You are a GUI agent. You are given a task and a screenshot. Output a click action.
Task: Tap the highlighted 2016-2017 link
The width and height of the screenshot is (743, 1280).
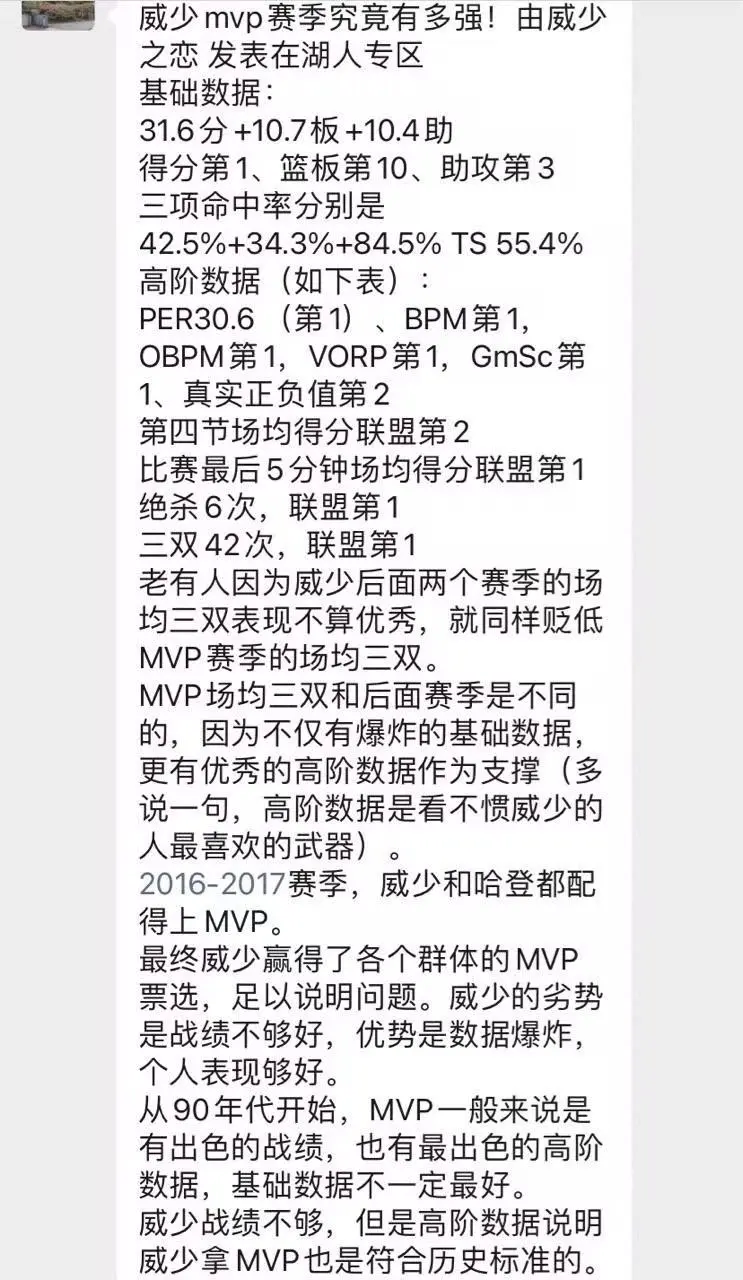click(x=213, y=884)
